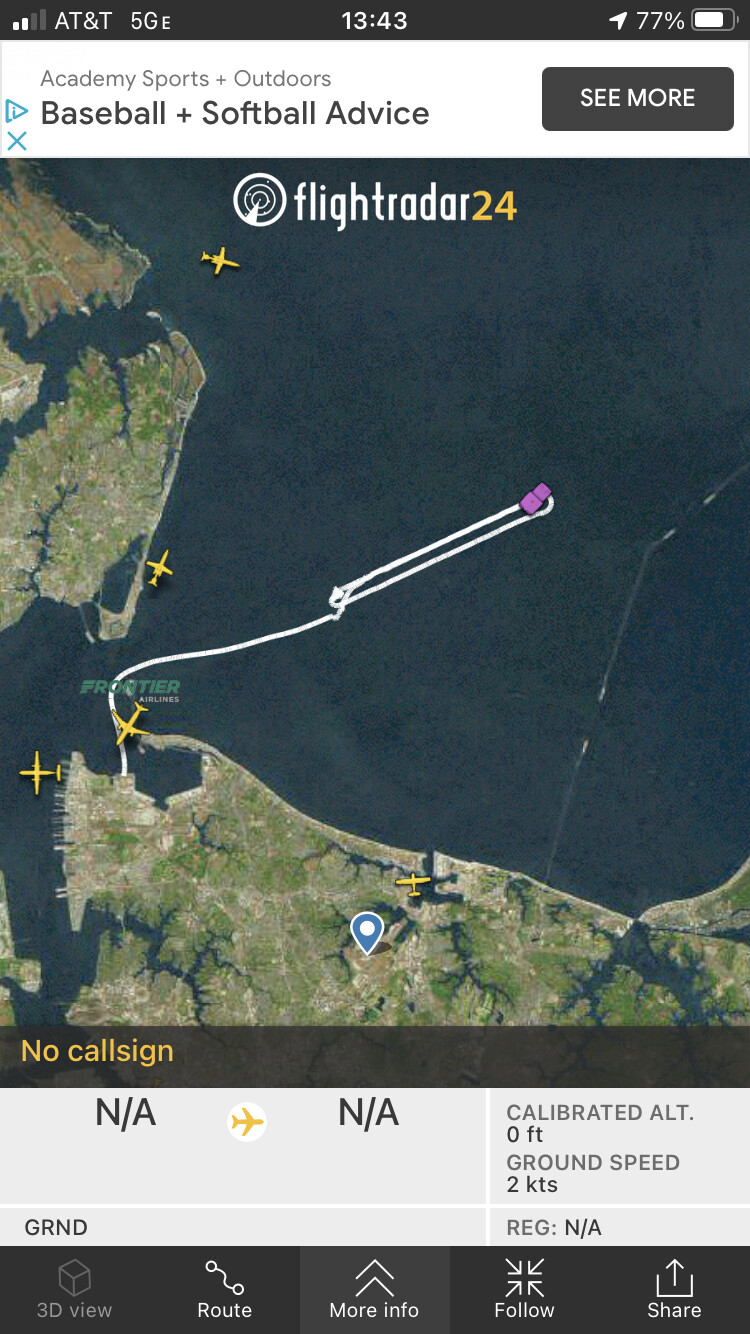Open the No callsign flight details

[x=97, y=1051]
